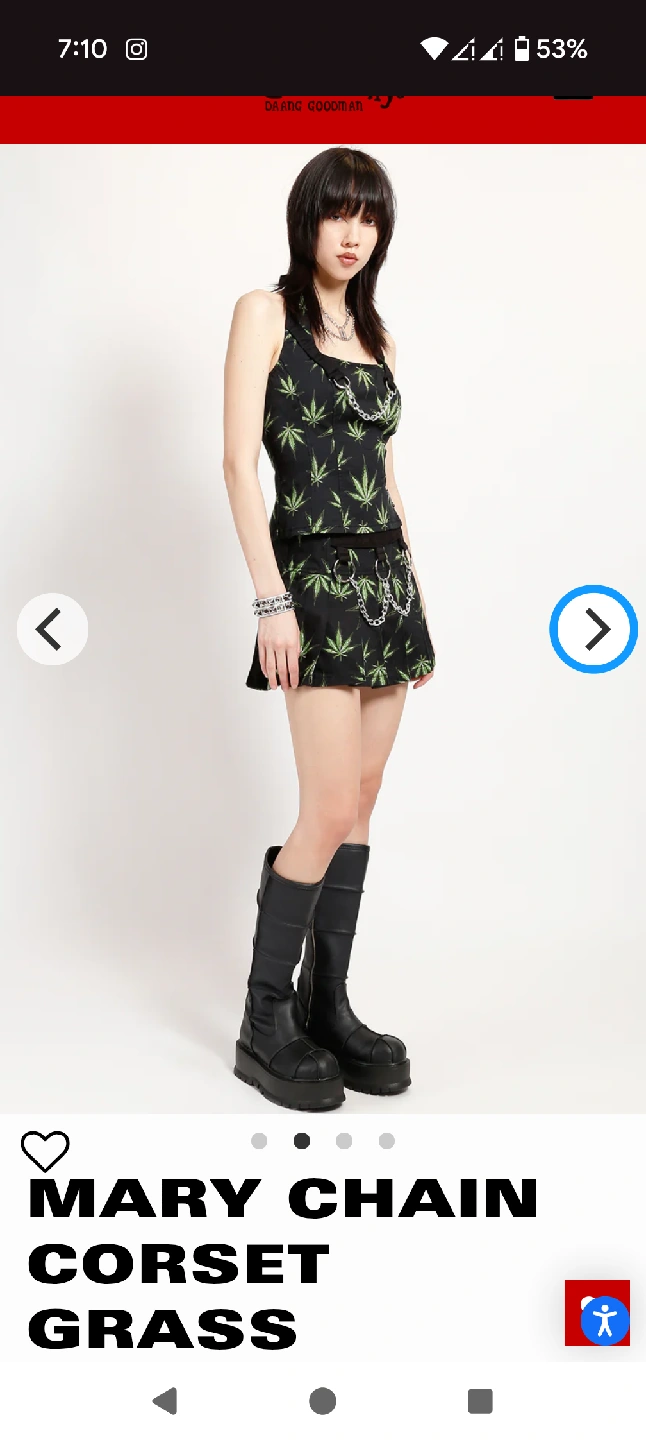Jump to the third image dot
The image size is (646, 1440).
pos(344,1141)
